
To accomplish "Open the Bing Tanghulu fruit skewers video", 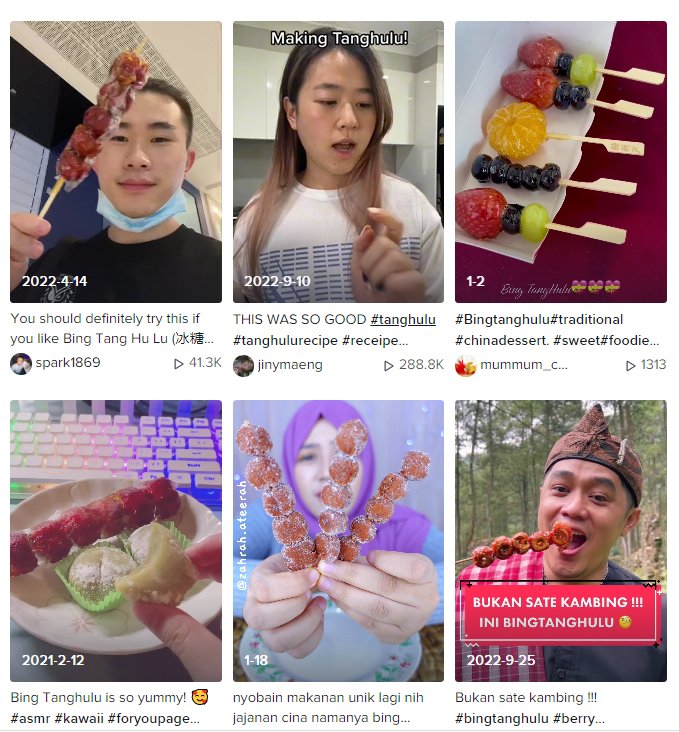I will click(560, 162).
